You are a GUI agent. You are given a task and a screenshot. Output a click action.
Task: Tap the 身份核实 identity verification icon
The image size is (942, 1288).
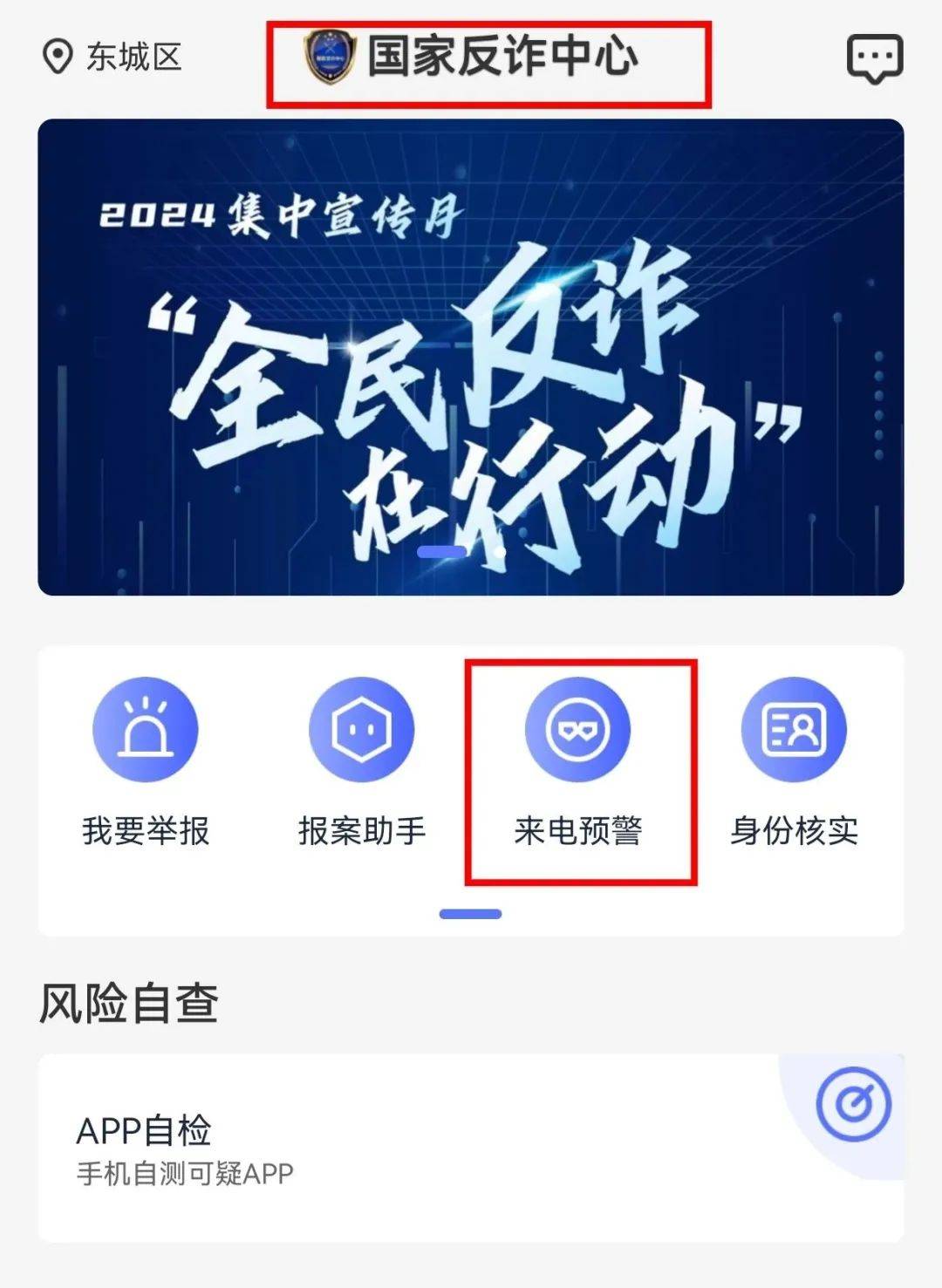click(x=795, y=733)
